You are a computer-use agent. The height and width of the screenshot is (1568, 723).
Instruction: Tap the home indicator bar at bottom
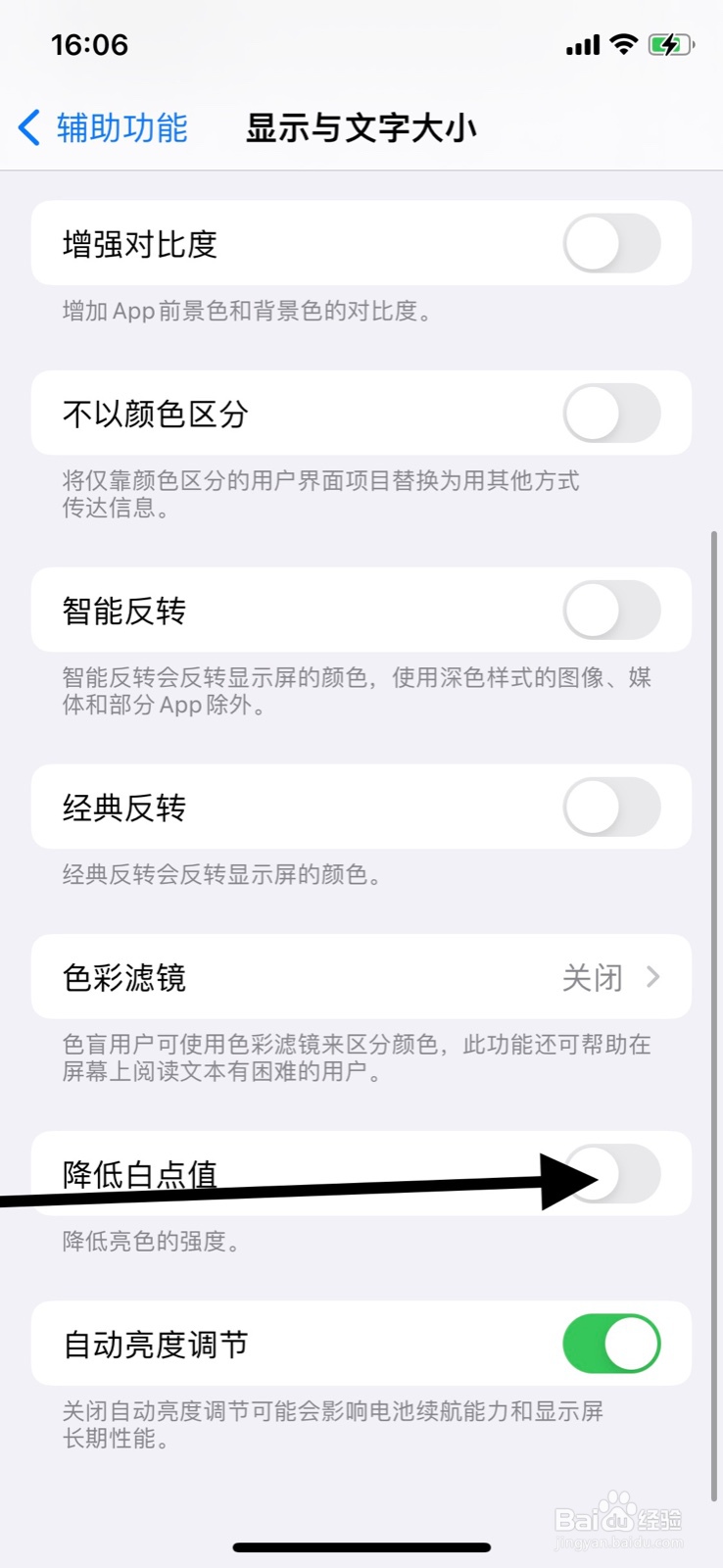tap(361, 1546)
